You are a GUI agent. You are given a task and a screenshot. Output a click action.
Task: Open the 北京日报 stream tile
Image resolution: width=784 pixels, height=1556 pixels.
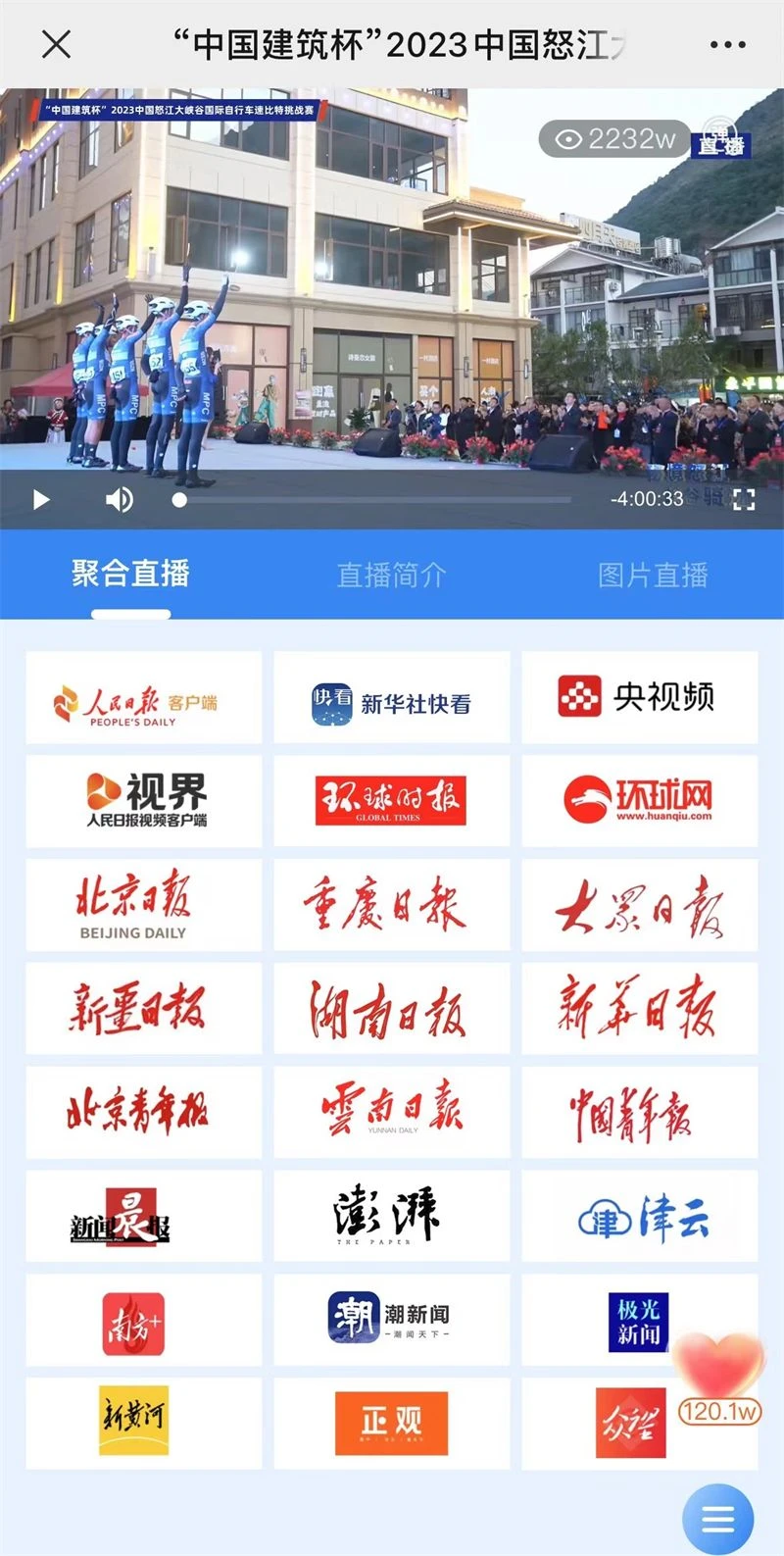click(143, 905)
